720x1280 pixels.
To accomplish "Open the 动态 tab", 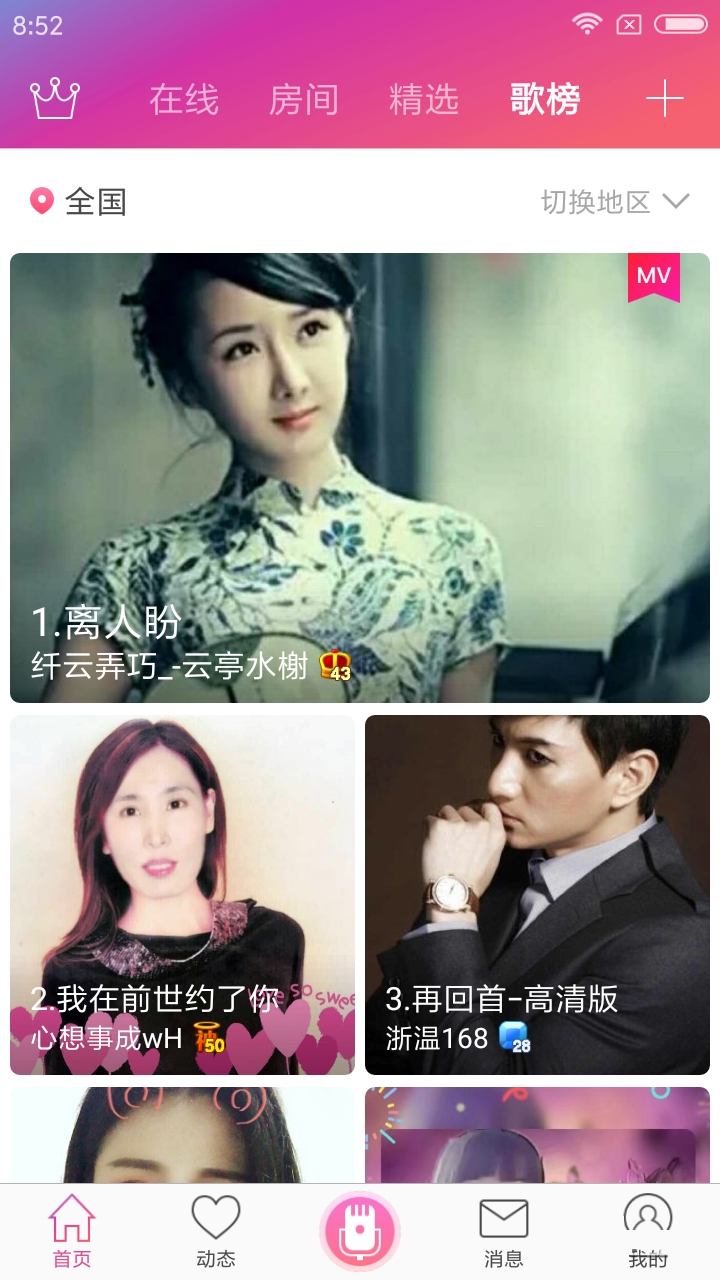I will [216, 1232].
